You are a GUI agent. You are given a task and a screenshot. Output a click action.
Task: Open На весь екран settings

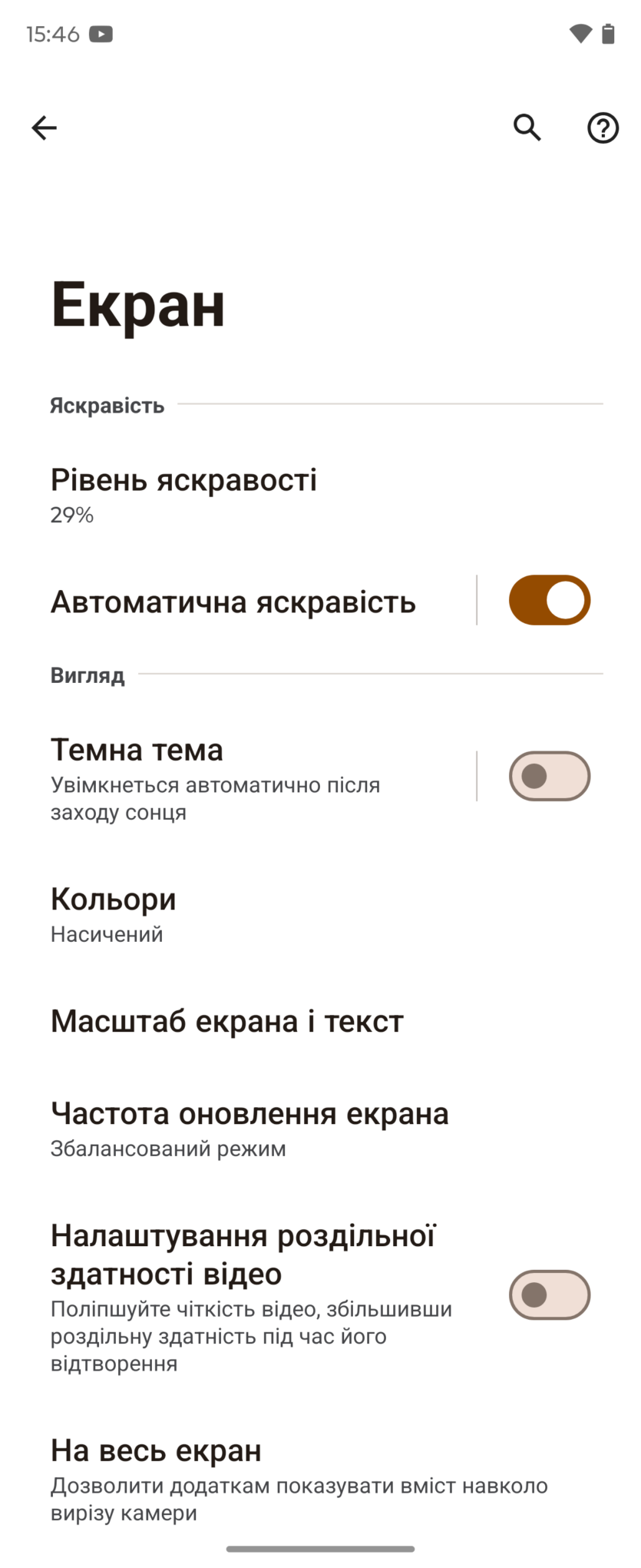coord(299,1479)
